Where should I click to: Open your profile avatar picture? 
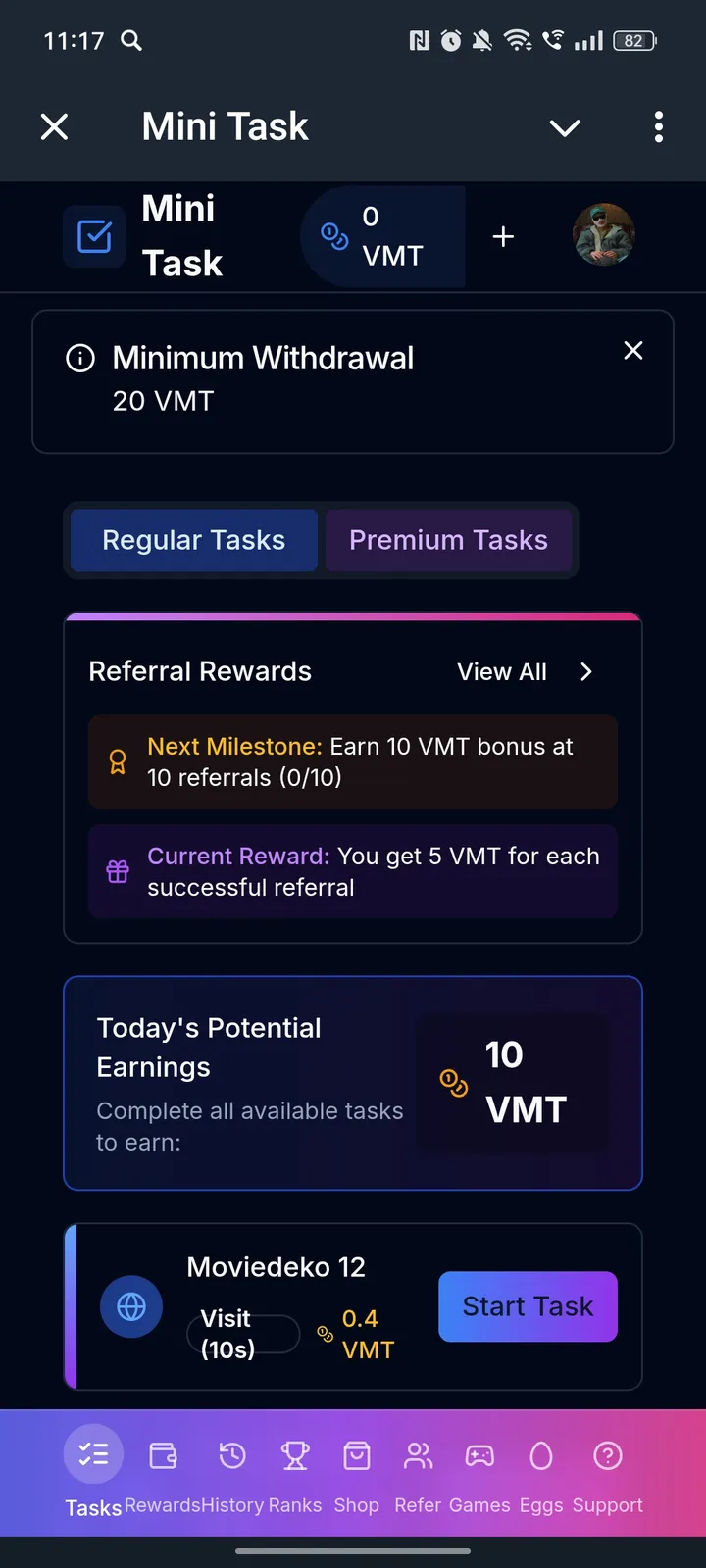pyautogui.click(x=604, y=235)
